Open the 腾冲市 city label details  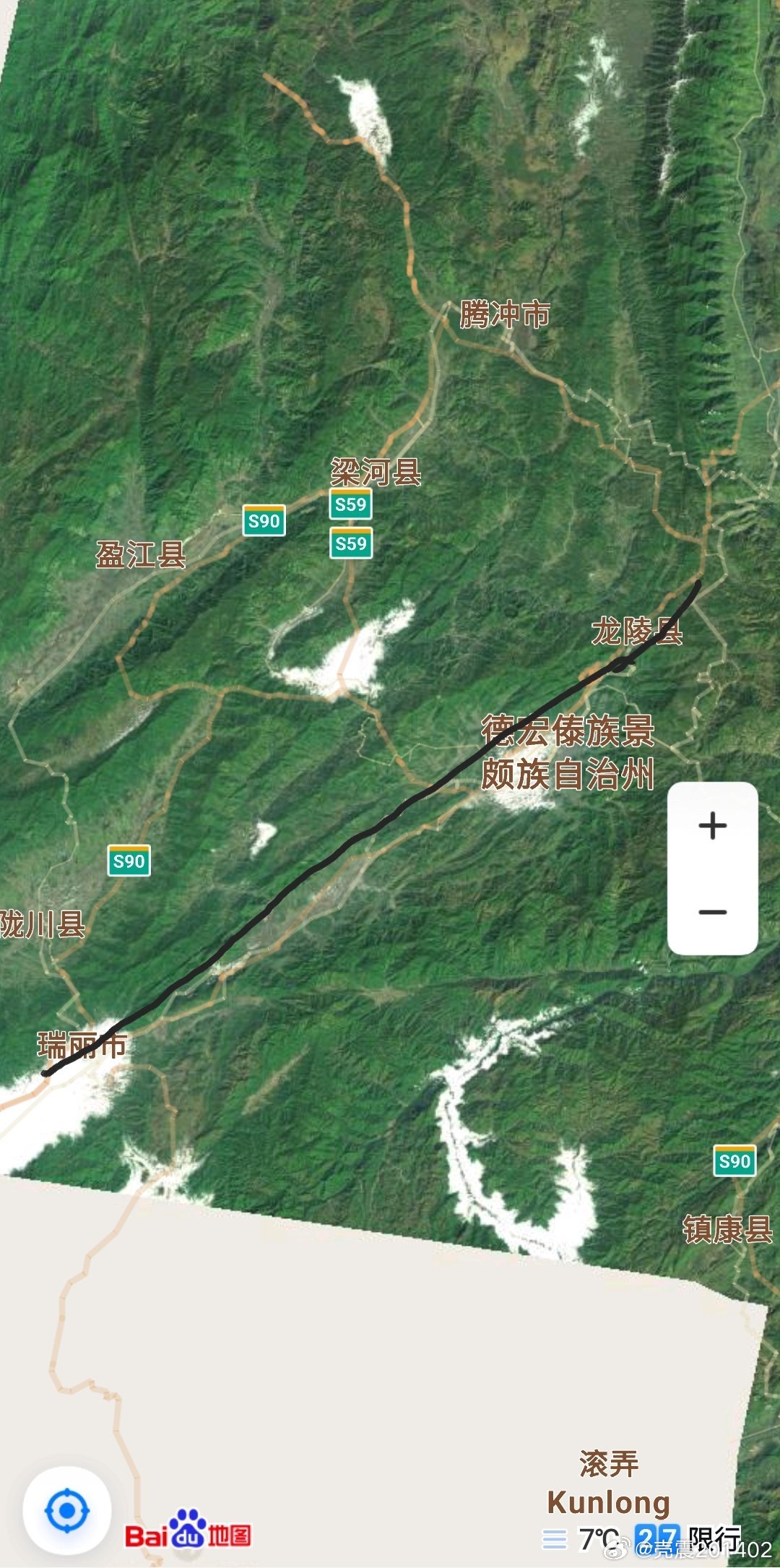tap(506, 314)
